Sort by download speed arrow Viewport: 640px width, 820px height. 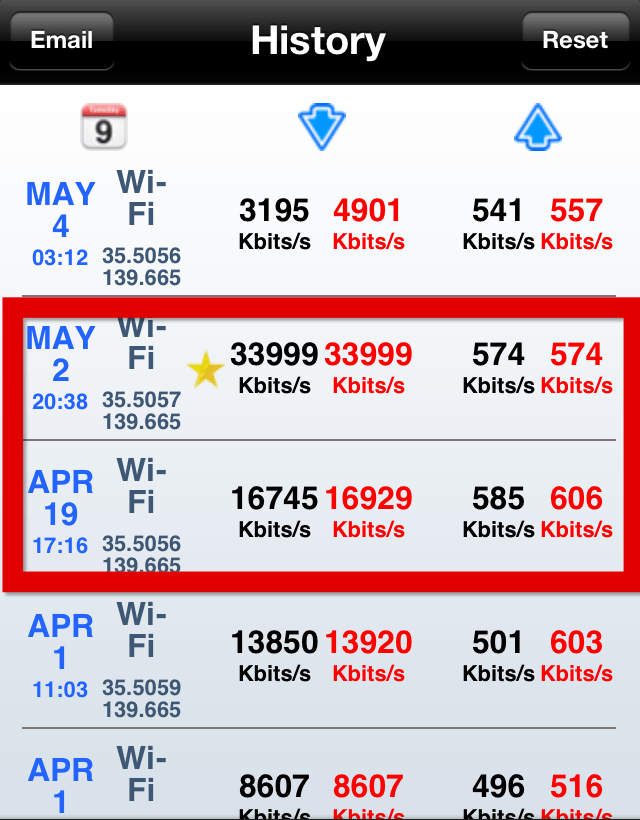coord(321,127)
